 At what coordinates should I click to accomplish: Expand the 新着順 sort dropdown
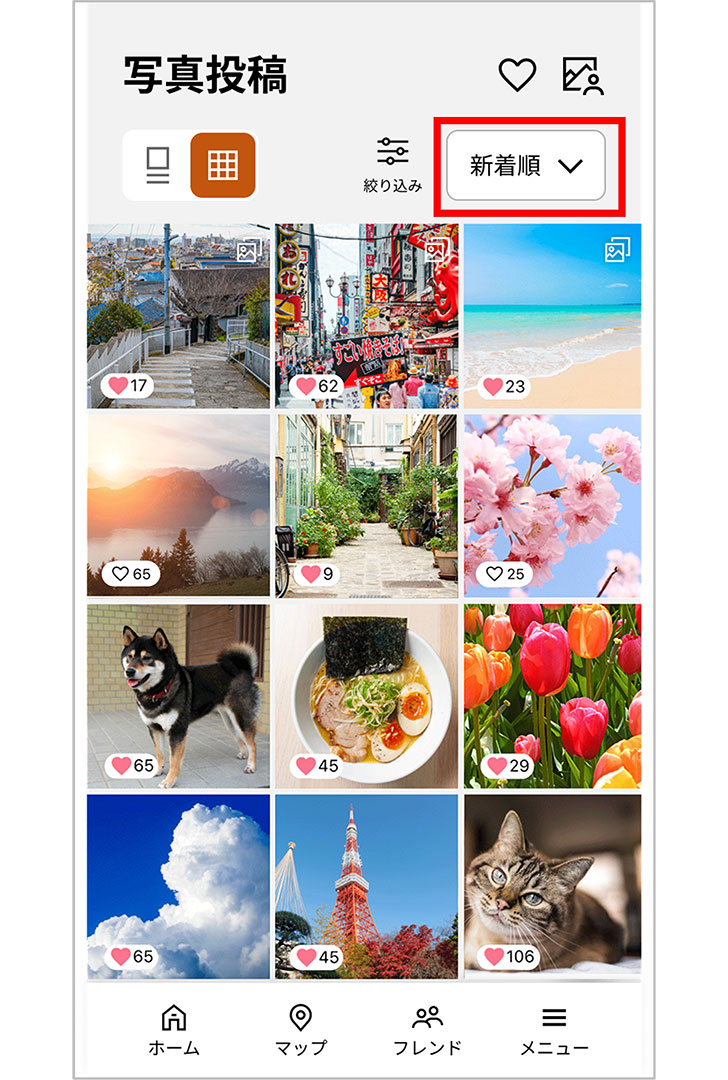[x=526, y=166]
